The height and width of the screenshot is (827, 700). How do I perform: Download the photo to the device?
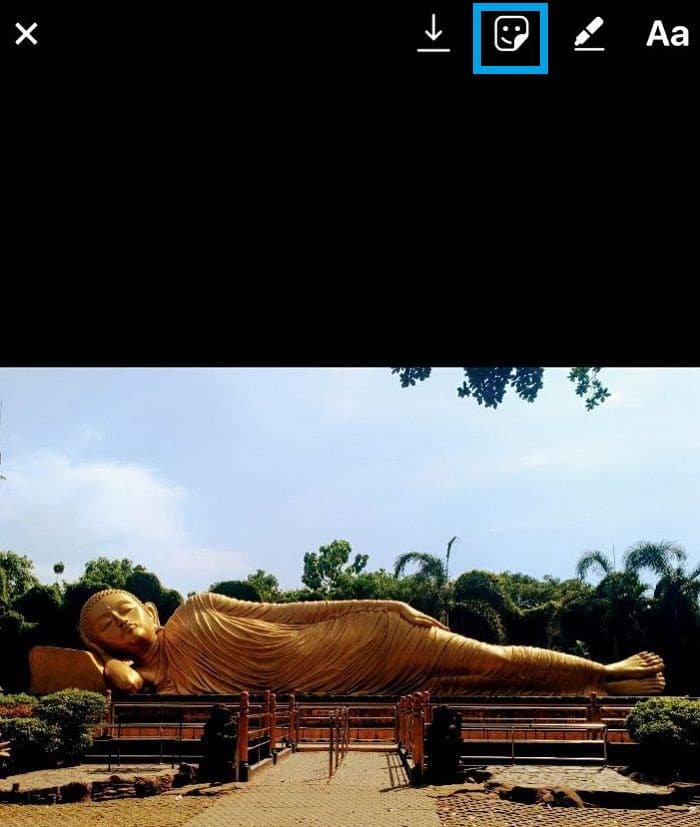coord(433,35)
